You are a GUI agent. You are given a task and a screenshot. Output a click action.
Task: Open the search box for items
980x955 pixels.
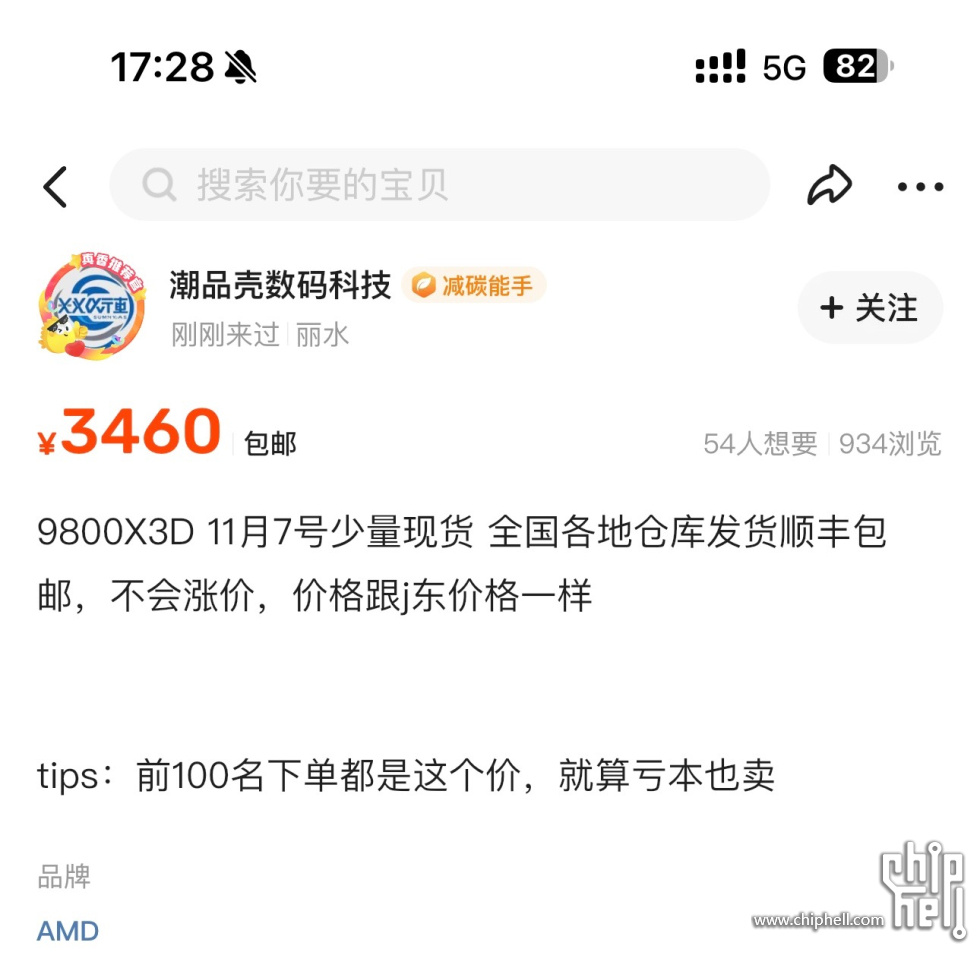click(x=440, y=185)
